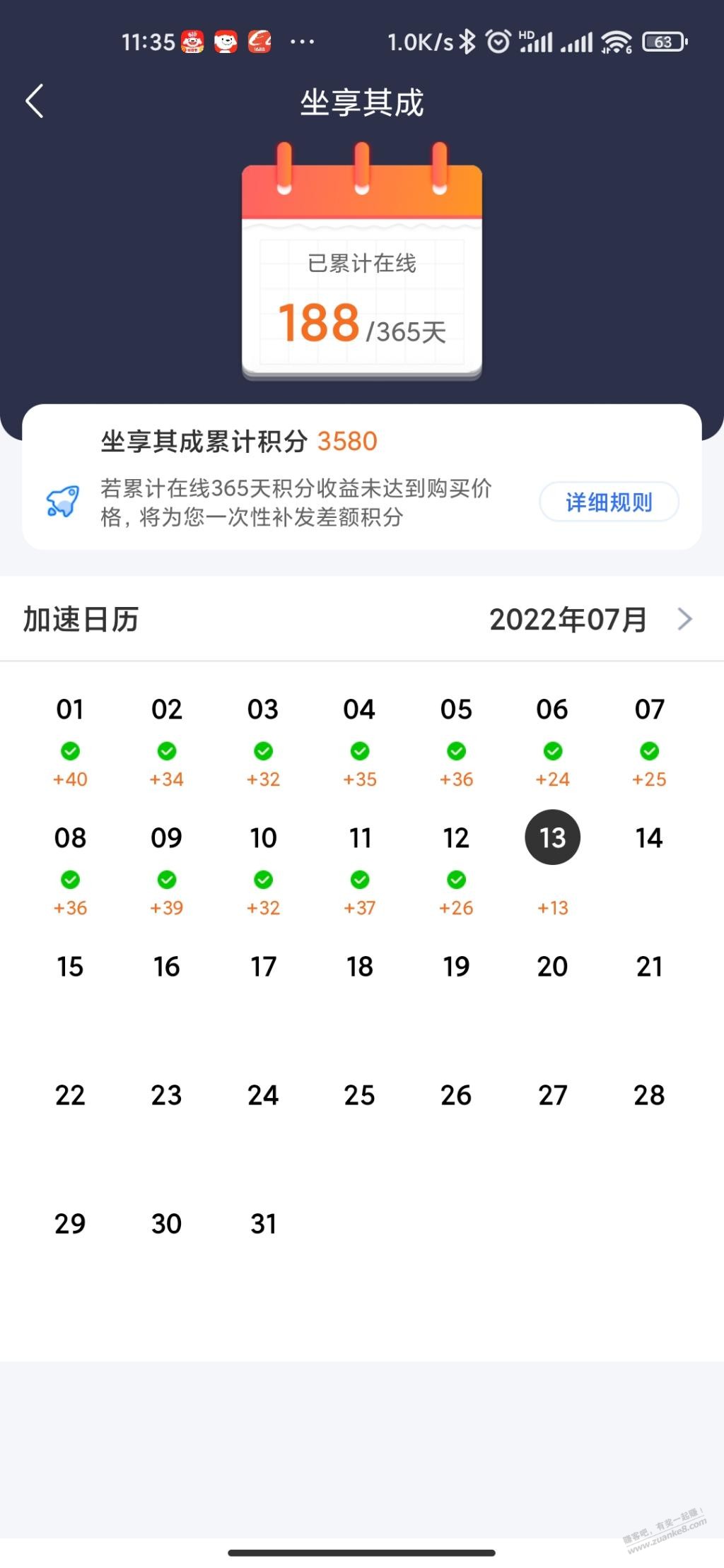Go back using the top-left arrow
Screen dimensions: 724x1568
[x=35, y=101]
